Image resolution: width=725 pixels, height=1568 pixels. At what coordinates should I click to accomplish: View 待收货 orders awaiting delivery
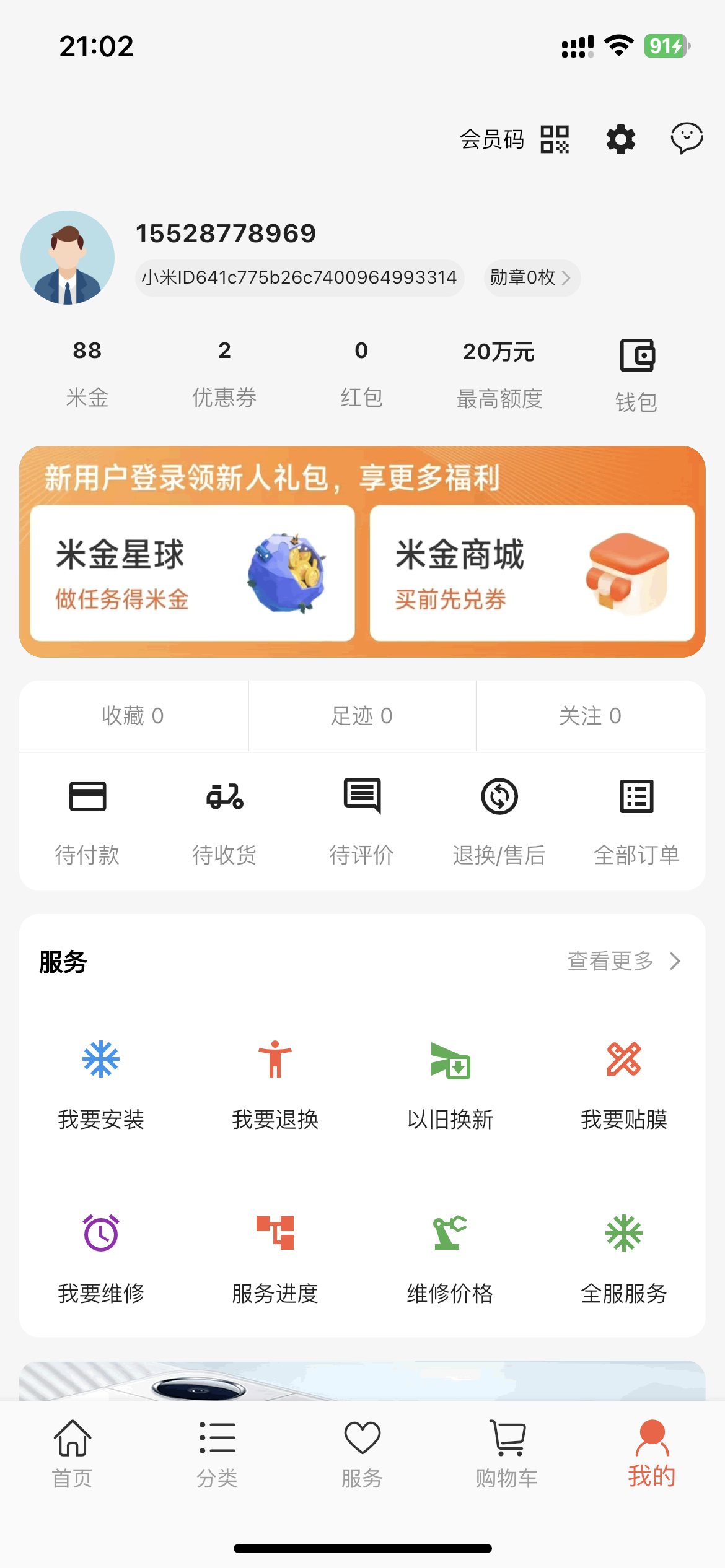coord(224,821)
